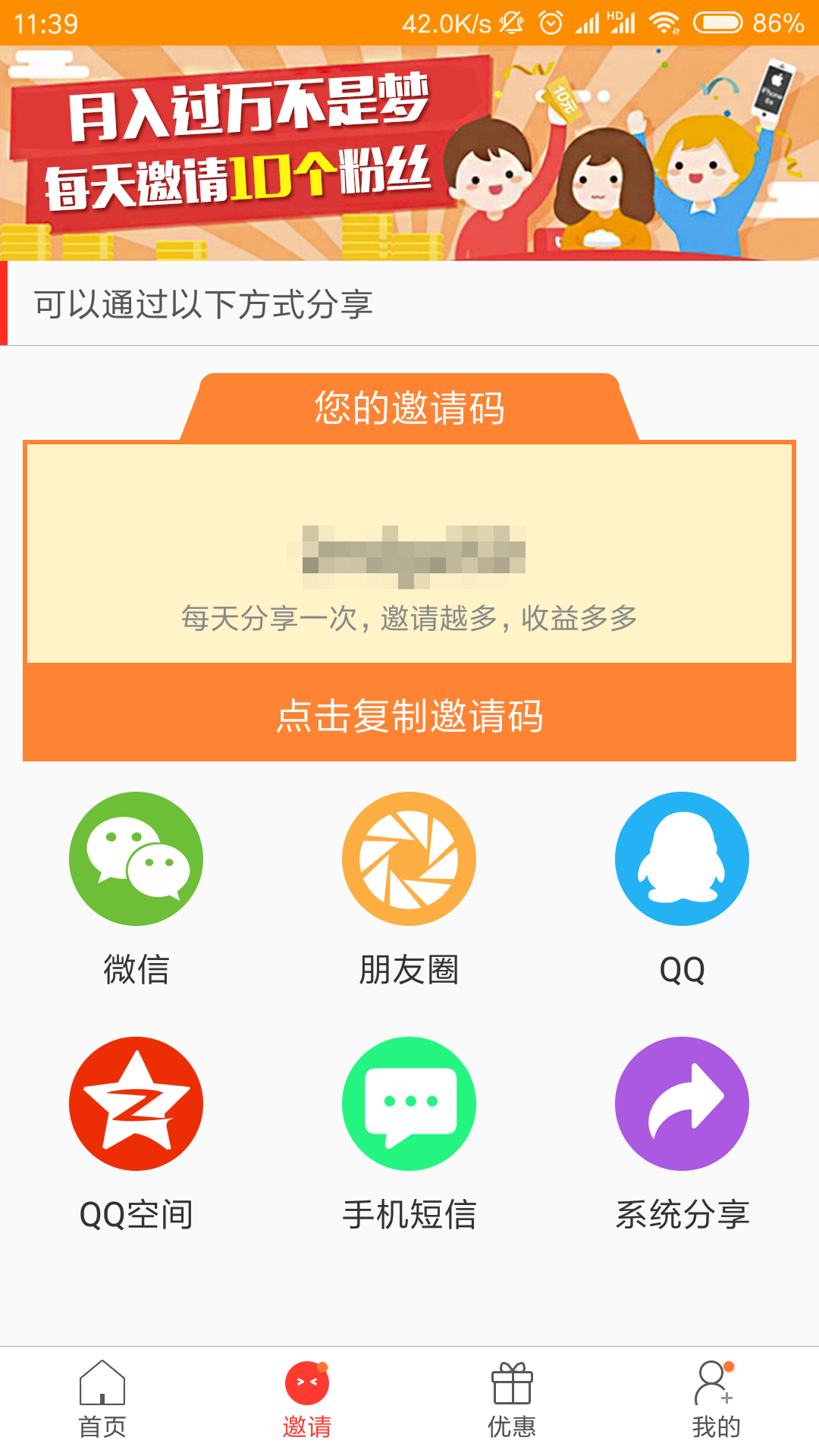
Task: Open the 月入过万不是梦 banner
Action: pyautogui.click(x=409, y=153)
